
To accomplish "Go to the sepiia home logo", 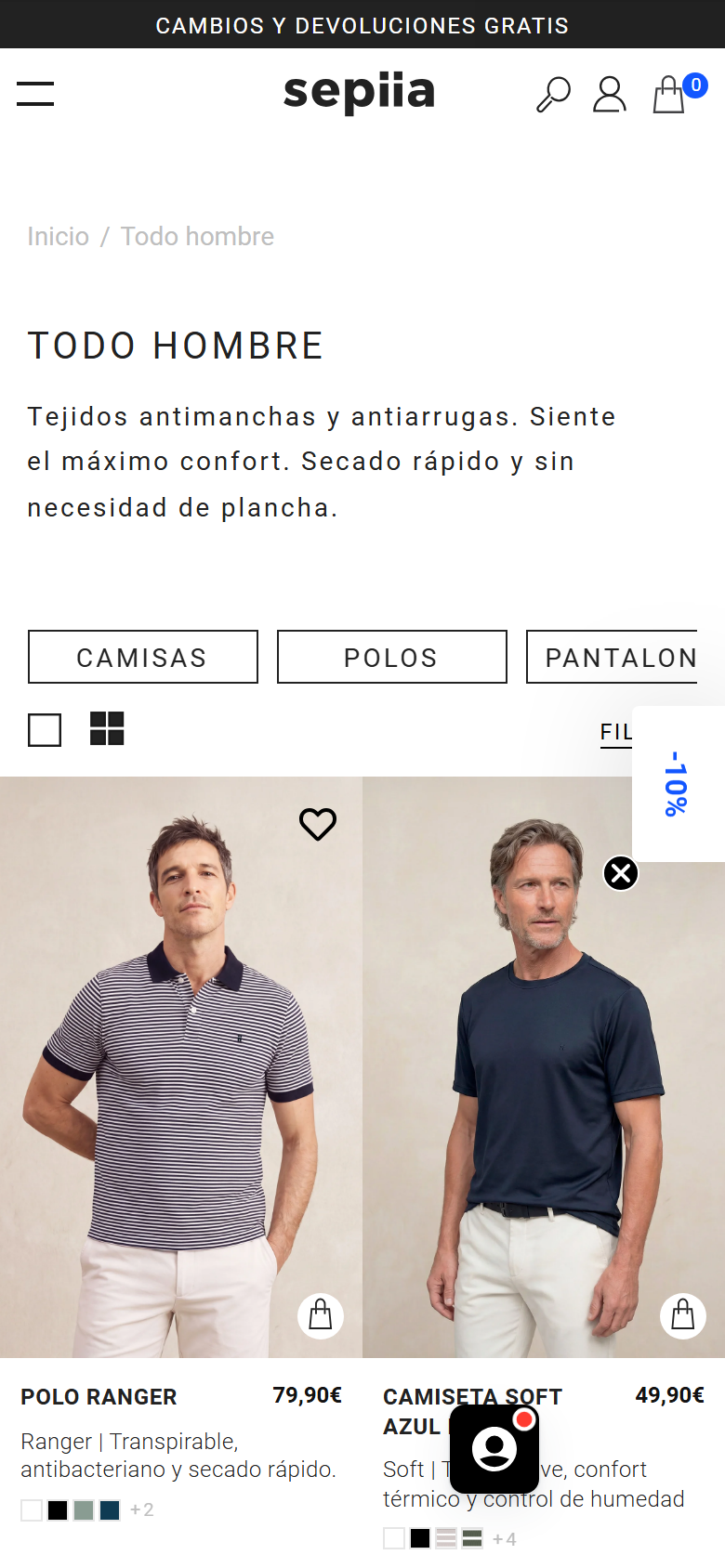I will [x=359, y=93].
